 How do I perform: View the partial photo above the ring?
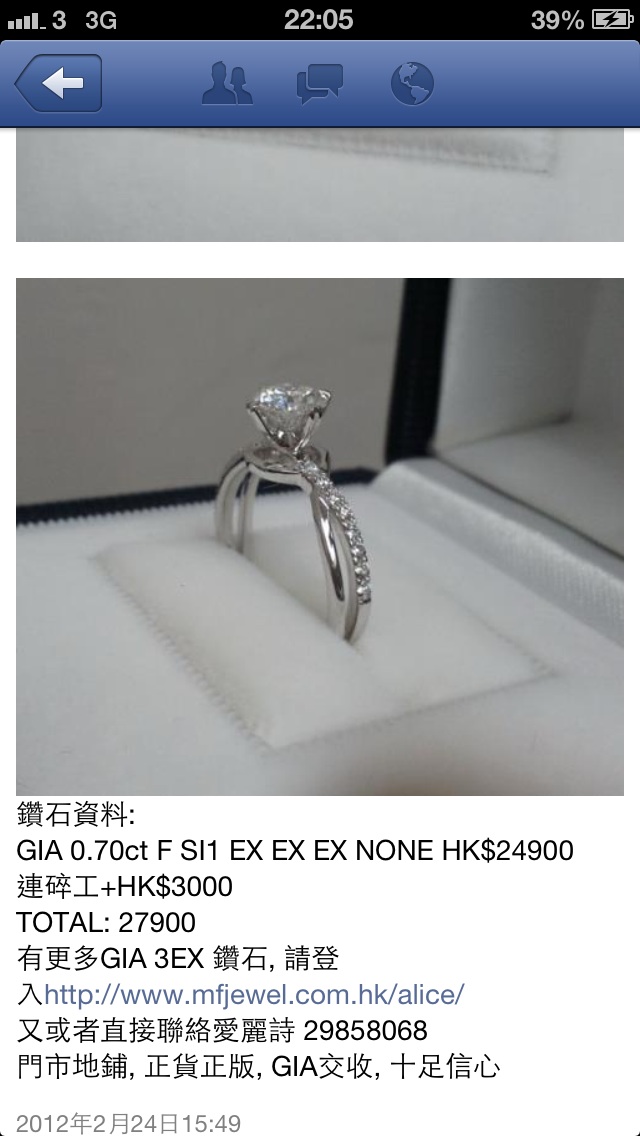(320, 186)
